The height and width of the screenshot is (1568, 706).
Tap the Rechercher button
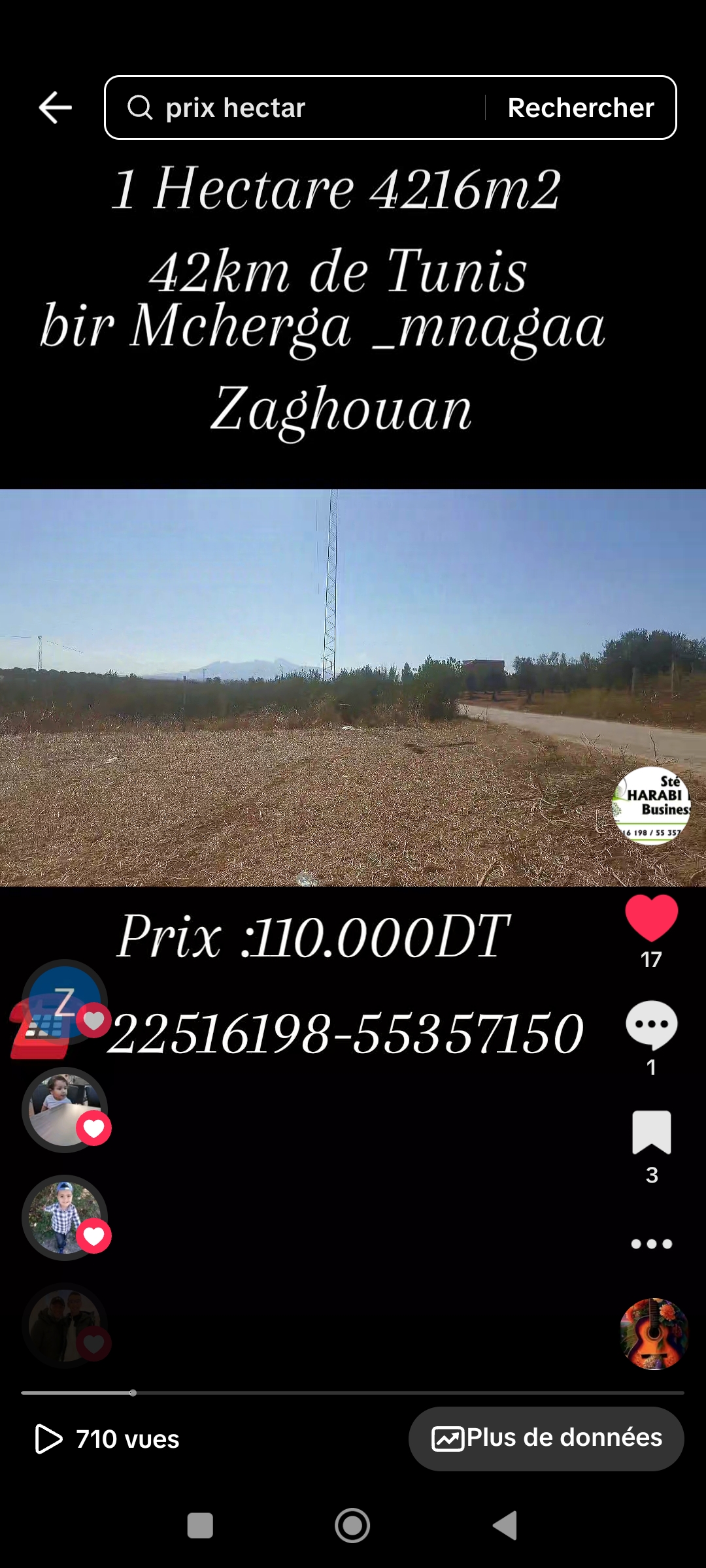[x=580, y=108]
